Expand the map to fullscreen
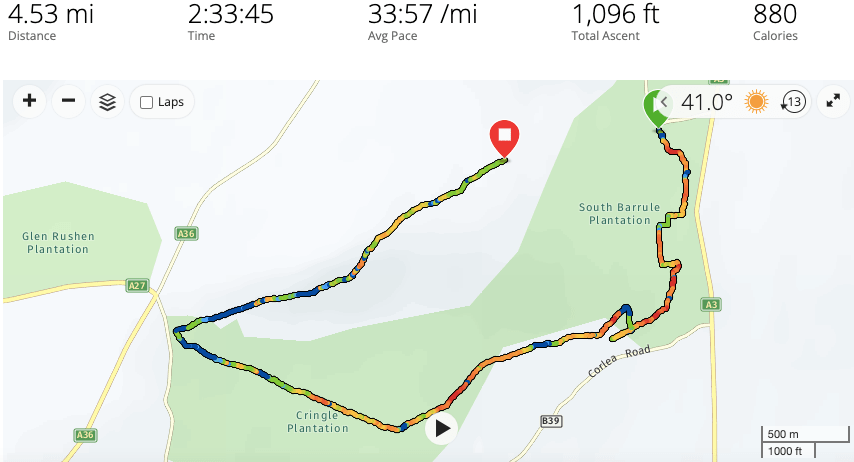 (831, 101)
